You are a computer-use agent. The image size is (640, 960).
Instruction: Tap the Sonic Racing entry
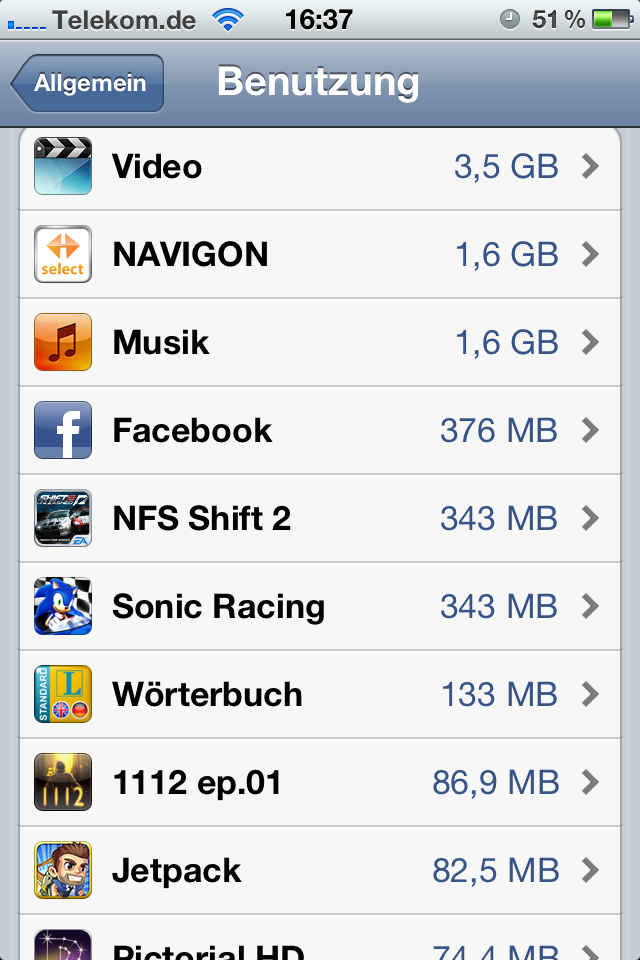click(320, 607)
